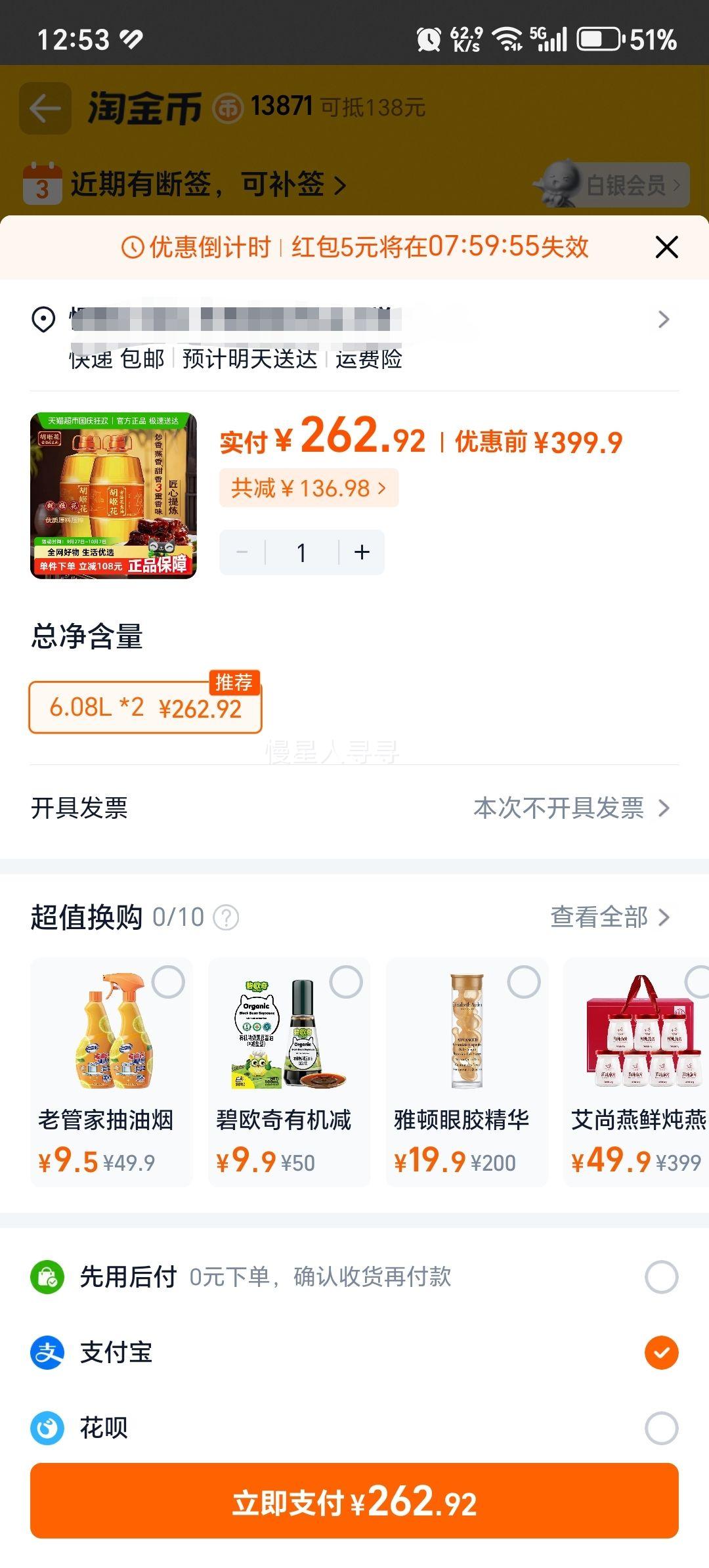The width and height of the screenshot is (709, 1568).
Task: Close the checkout sheet with the X
Action: [666, 248]
